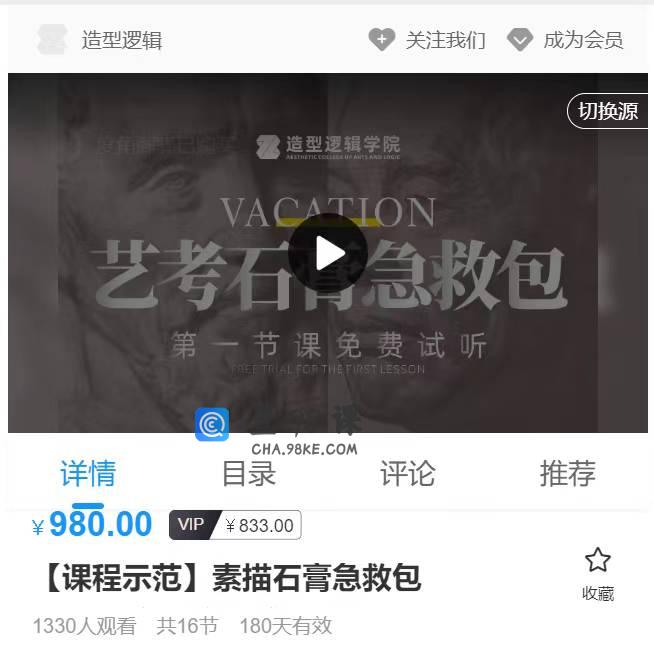The height and width of the screenshot is (661, 654).
Task: Add the course to favorites with 收藏
Action: pyautogui.click(x=597, y=574)
